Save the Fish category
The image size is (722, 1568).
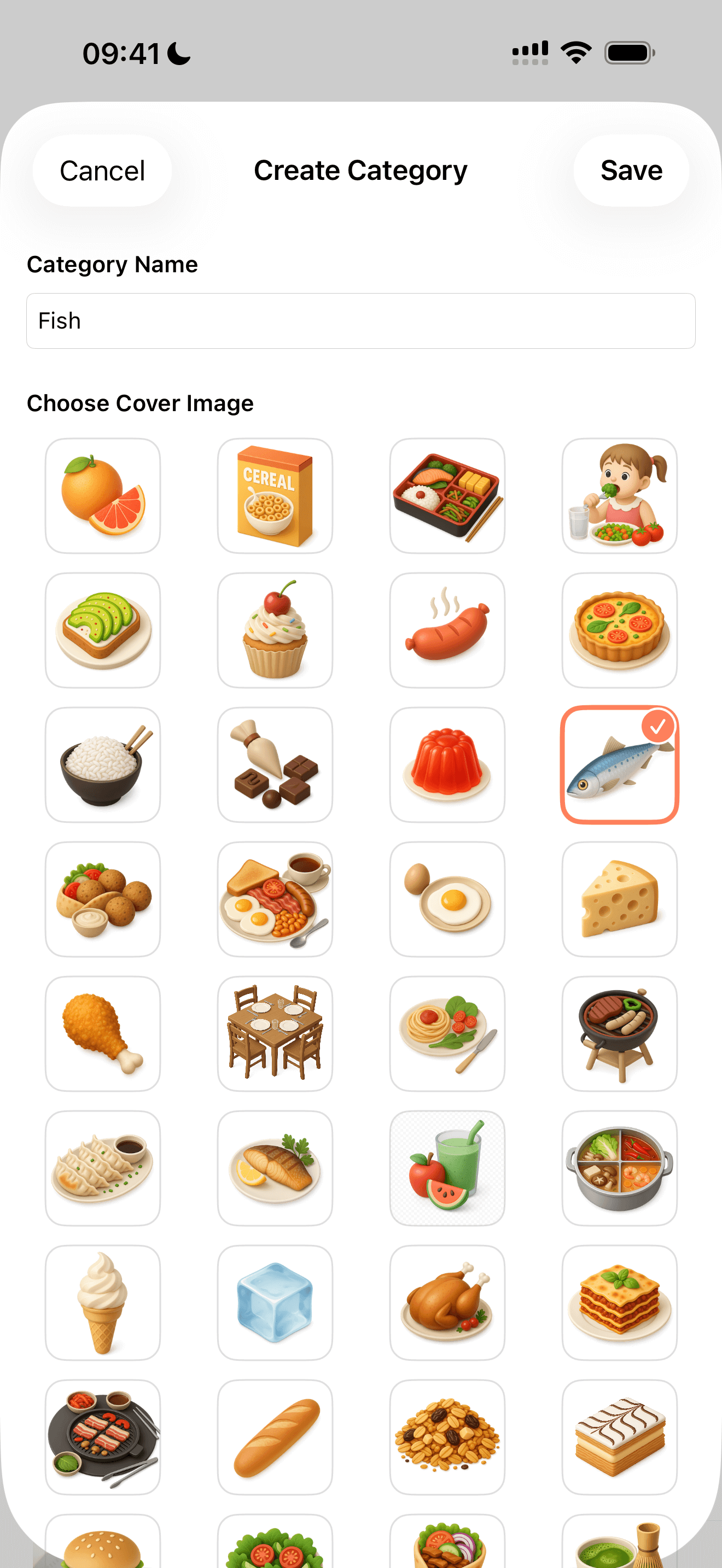click(631, 171)
